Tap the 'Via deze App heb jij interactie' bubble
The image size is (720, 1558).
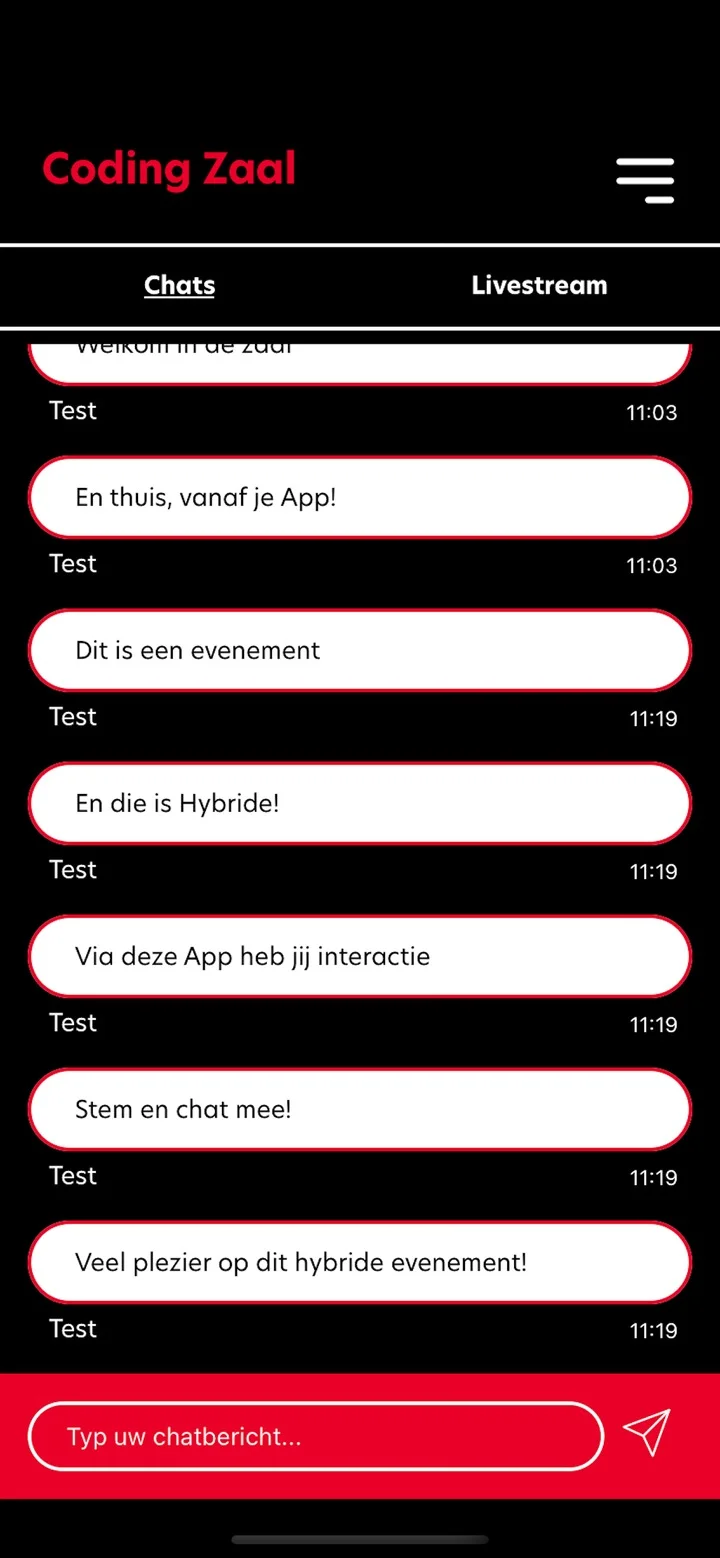point(360,956)
